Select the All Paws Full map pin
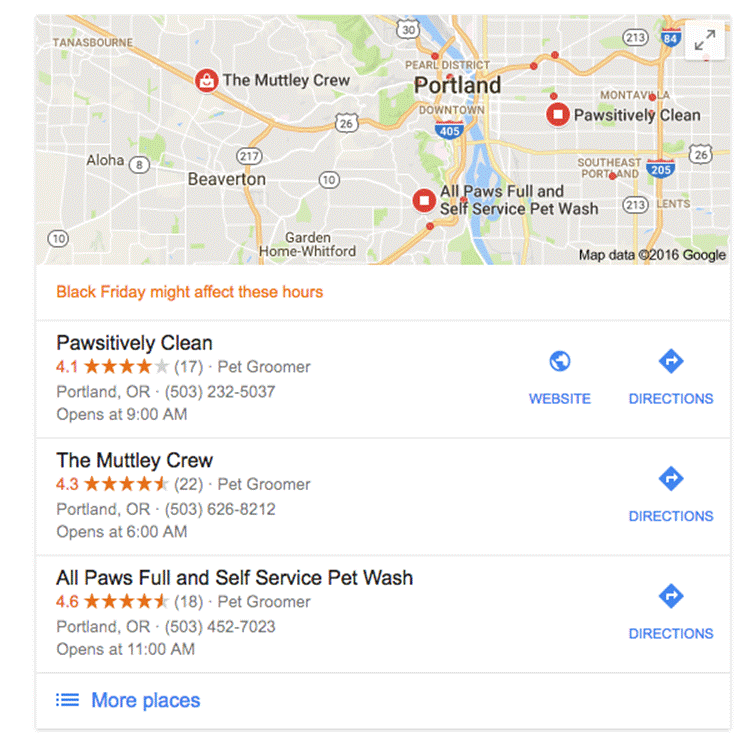Image resolution: width=755 pixels, height=746 pixels. click(x=424, y=200)
